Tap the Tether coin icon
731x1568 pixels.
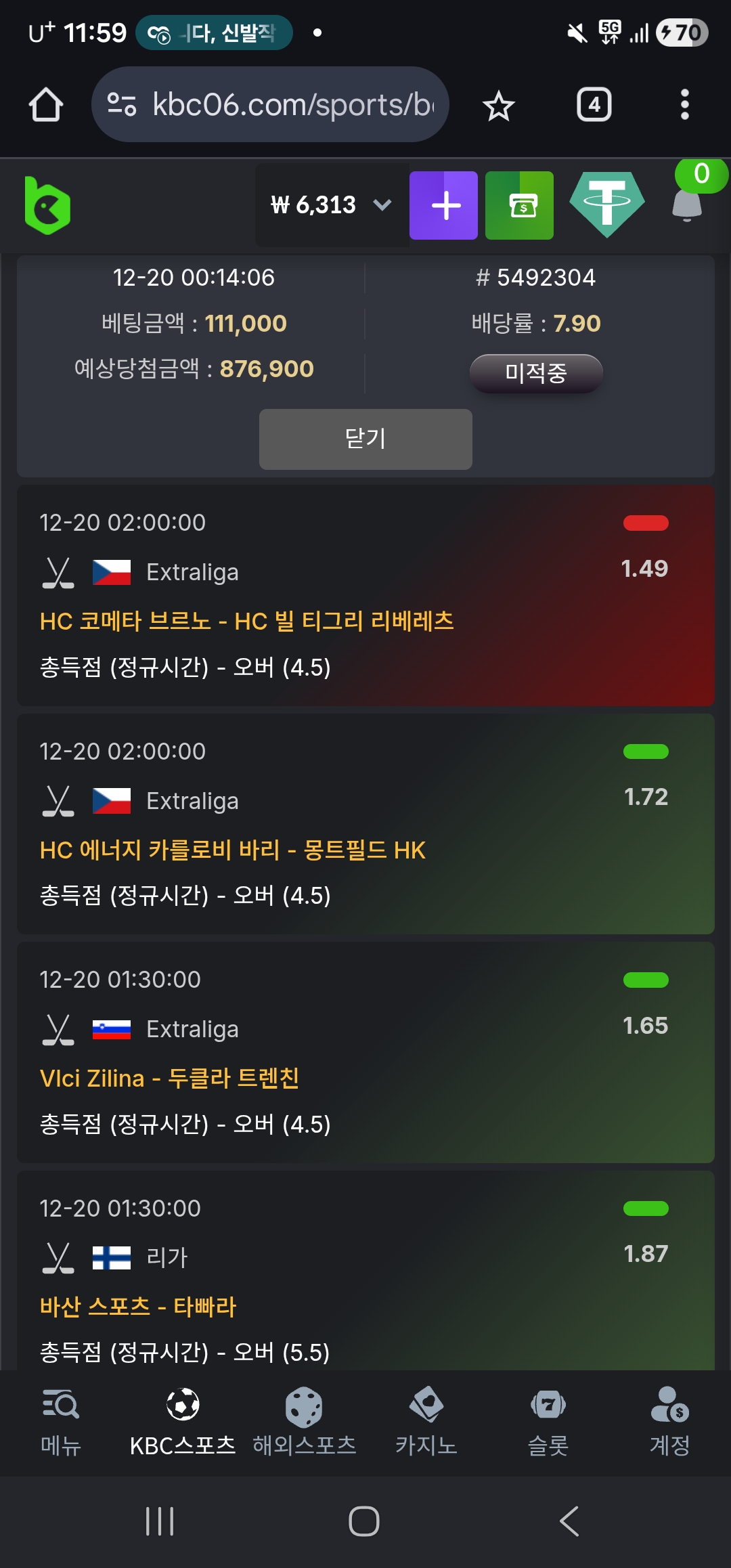607,204
